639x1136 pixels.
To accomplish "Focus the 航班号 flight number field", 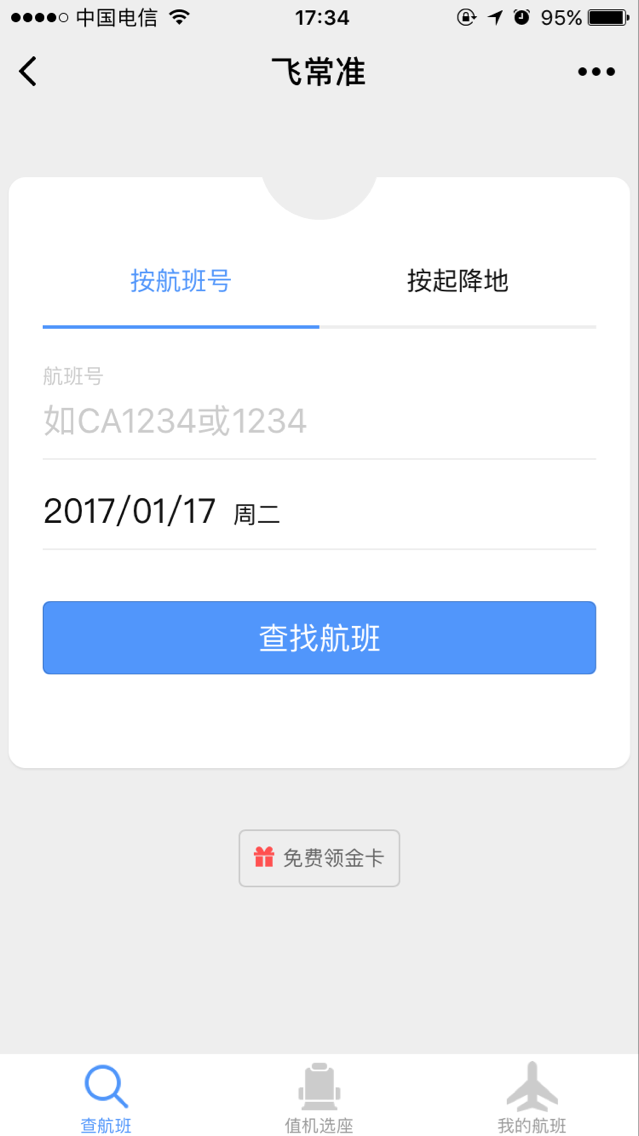I will (318, 421).
